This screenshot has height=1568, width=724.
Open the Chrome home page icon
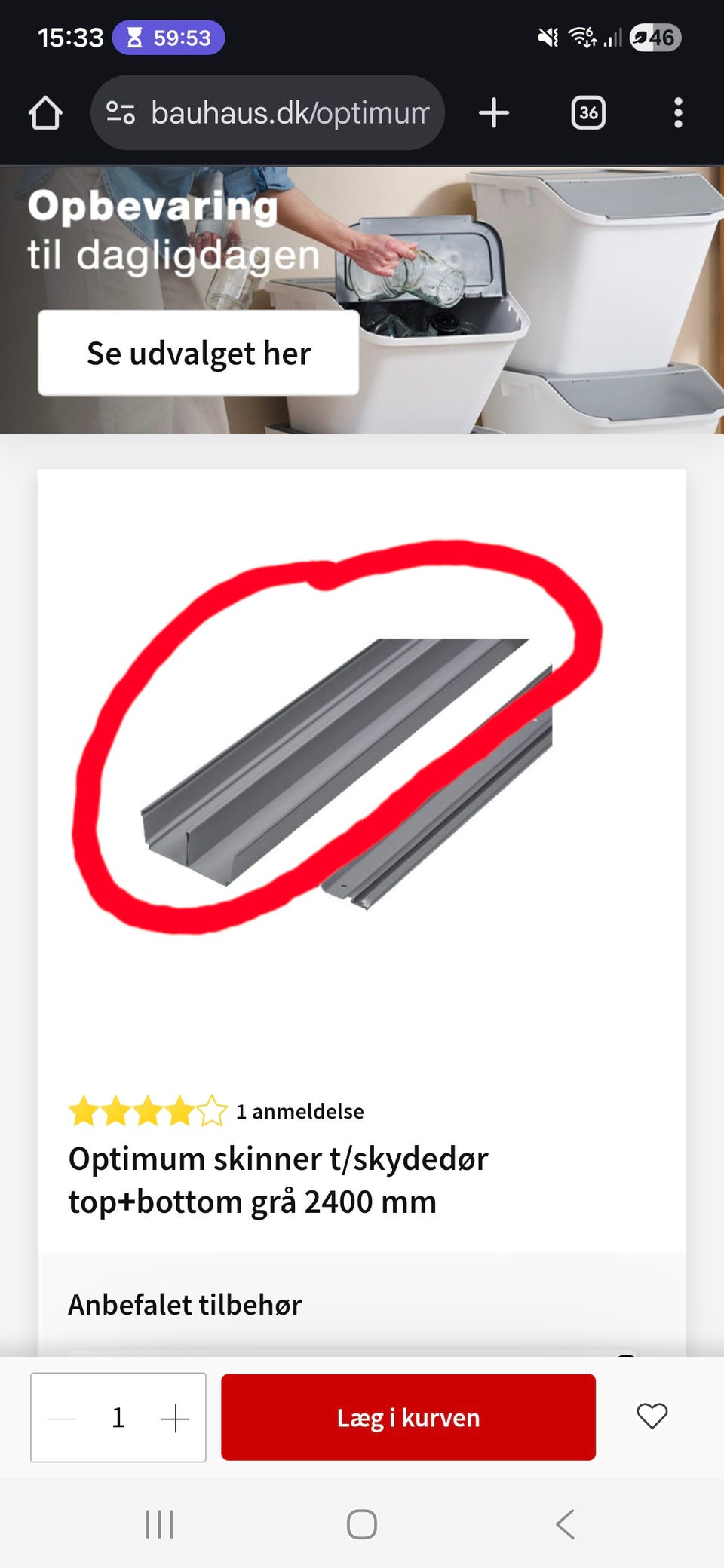pyautogui.click(x=44, y=112)
